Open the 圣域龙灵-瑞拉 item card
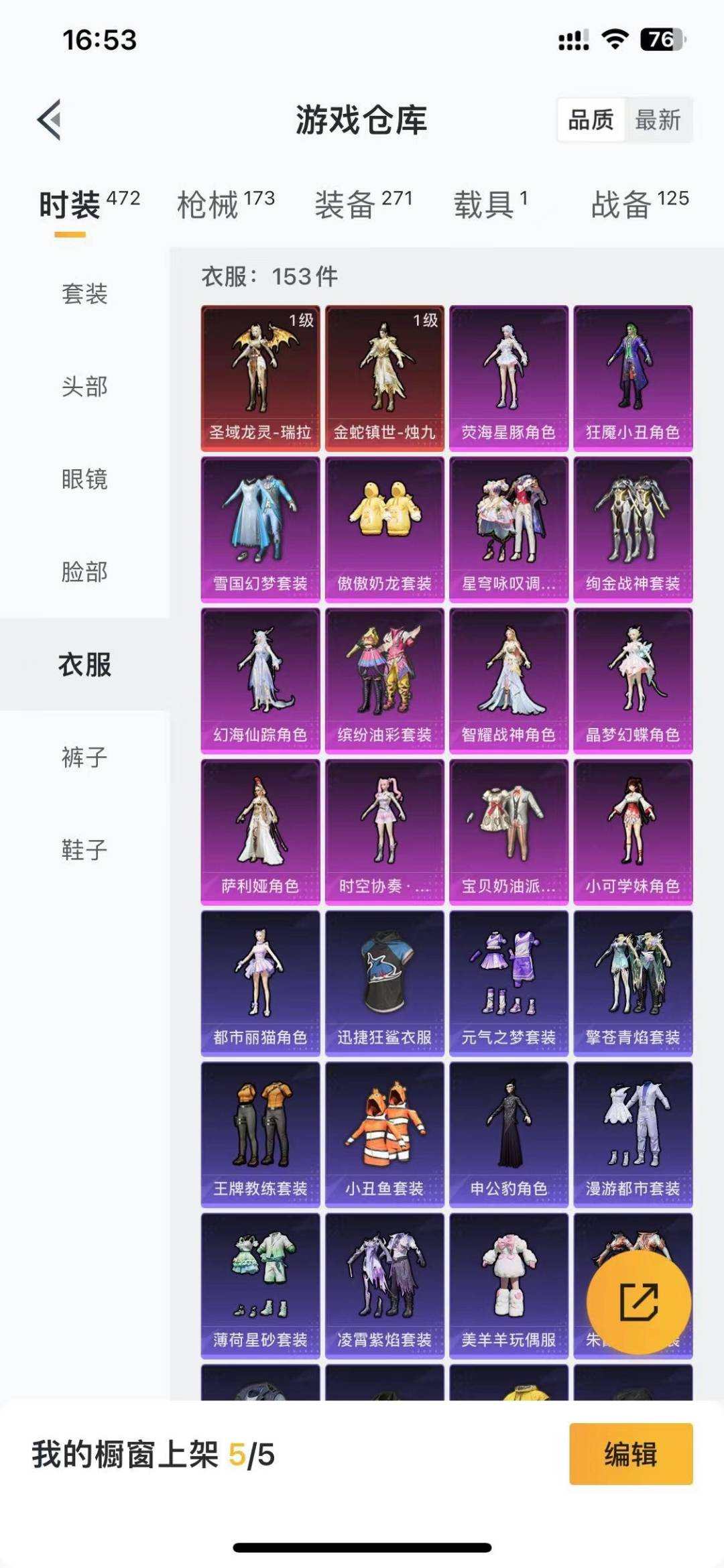 (259, 375)
